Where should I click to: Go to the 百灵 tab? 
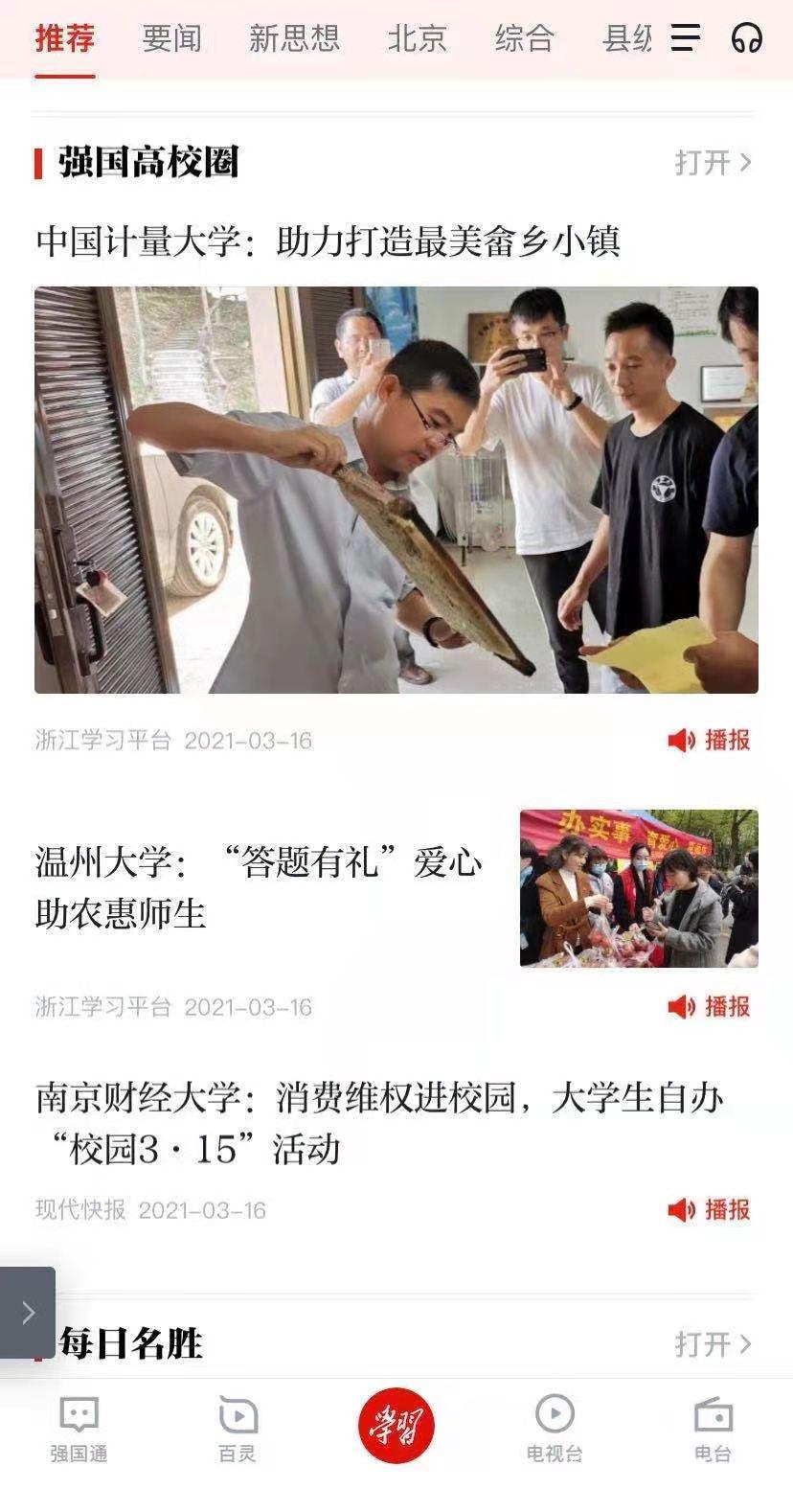237,1429
